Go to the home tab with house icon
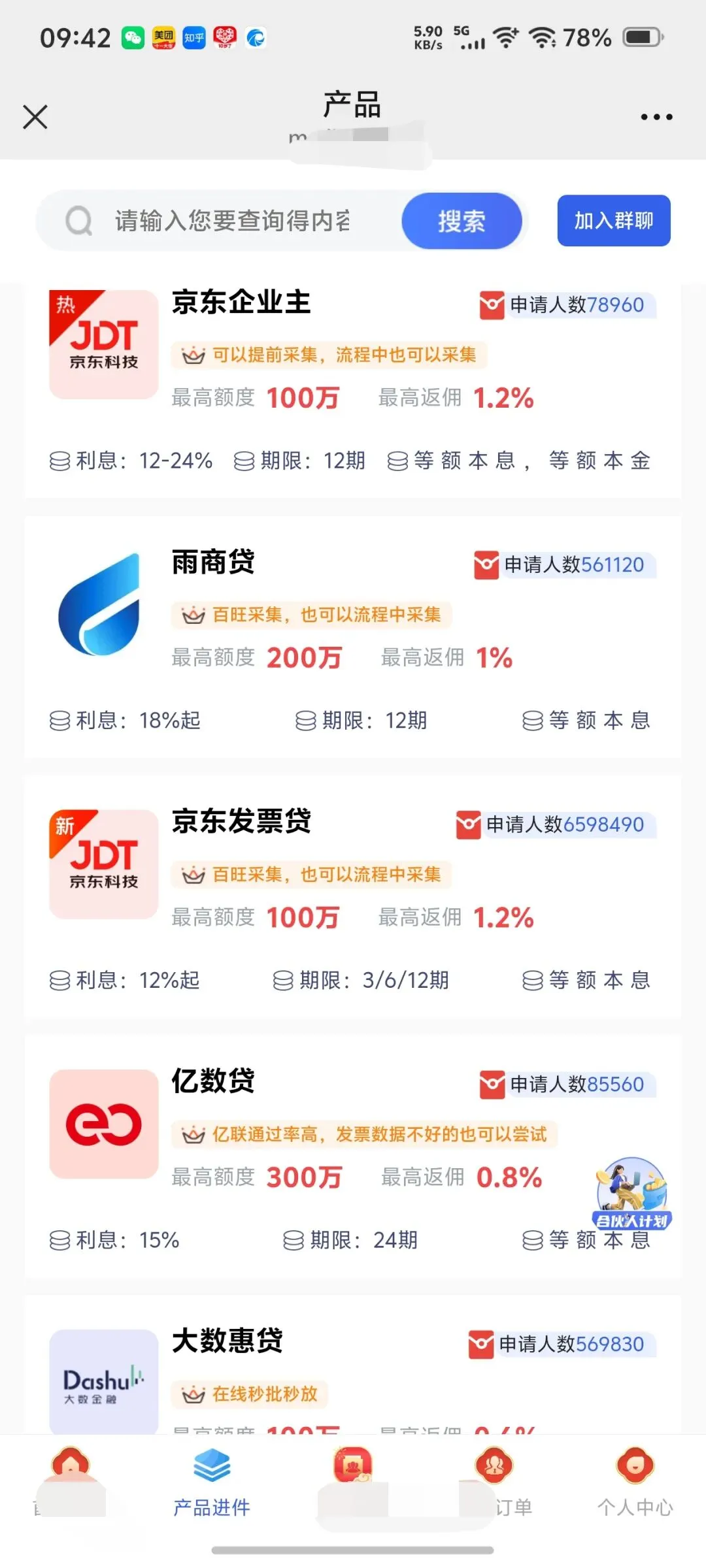The height and width of the screenshot is (1568, 706). pos(71,1480)
